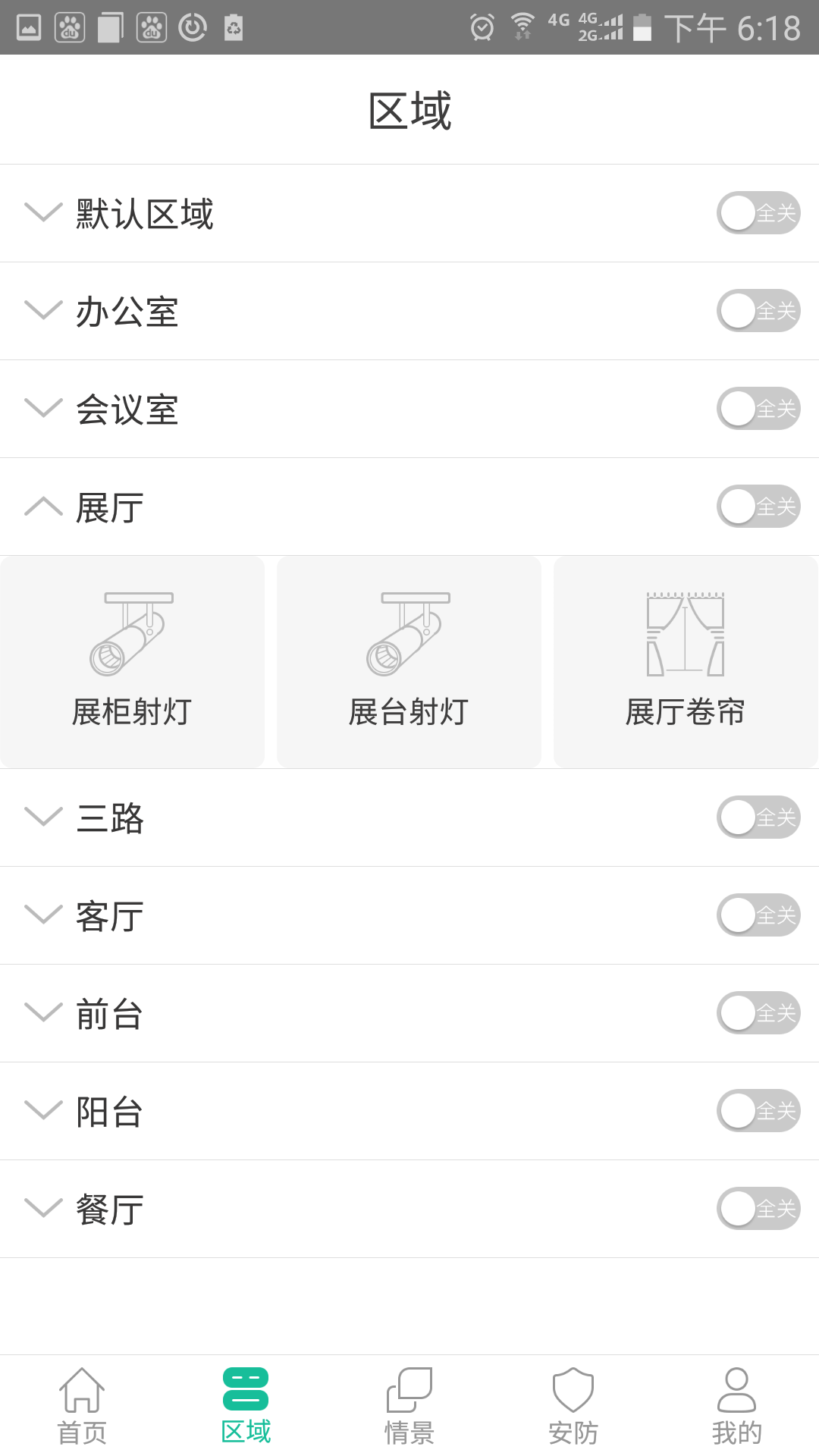Switch to the 情景 tab
Image resolution: width=819 pixels, height=1456 pixels.
(409, 1406)
